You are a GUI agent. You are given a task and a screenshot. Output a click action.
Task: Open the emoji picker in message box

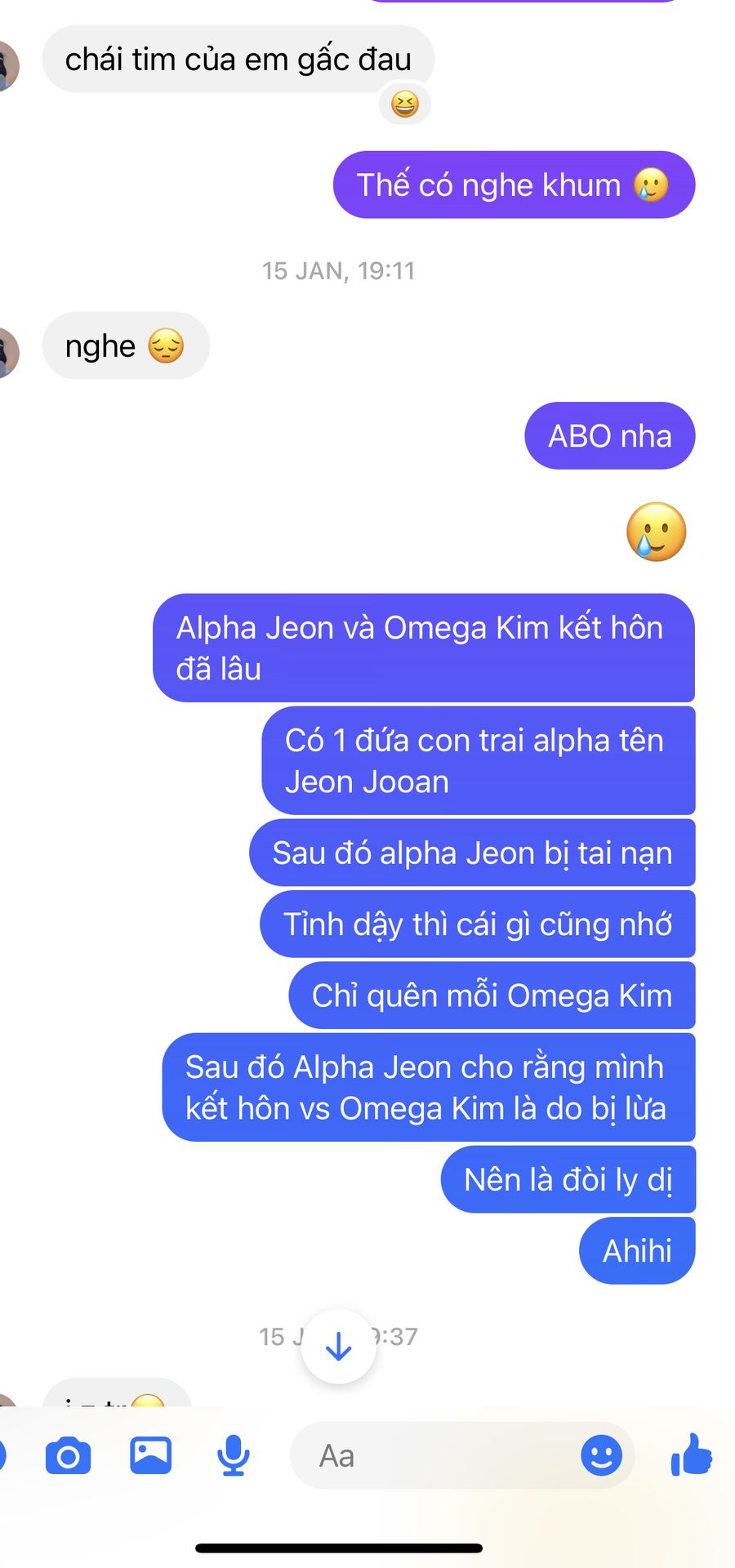click(601, 1455)
